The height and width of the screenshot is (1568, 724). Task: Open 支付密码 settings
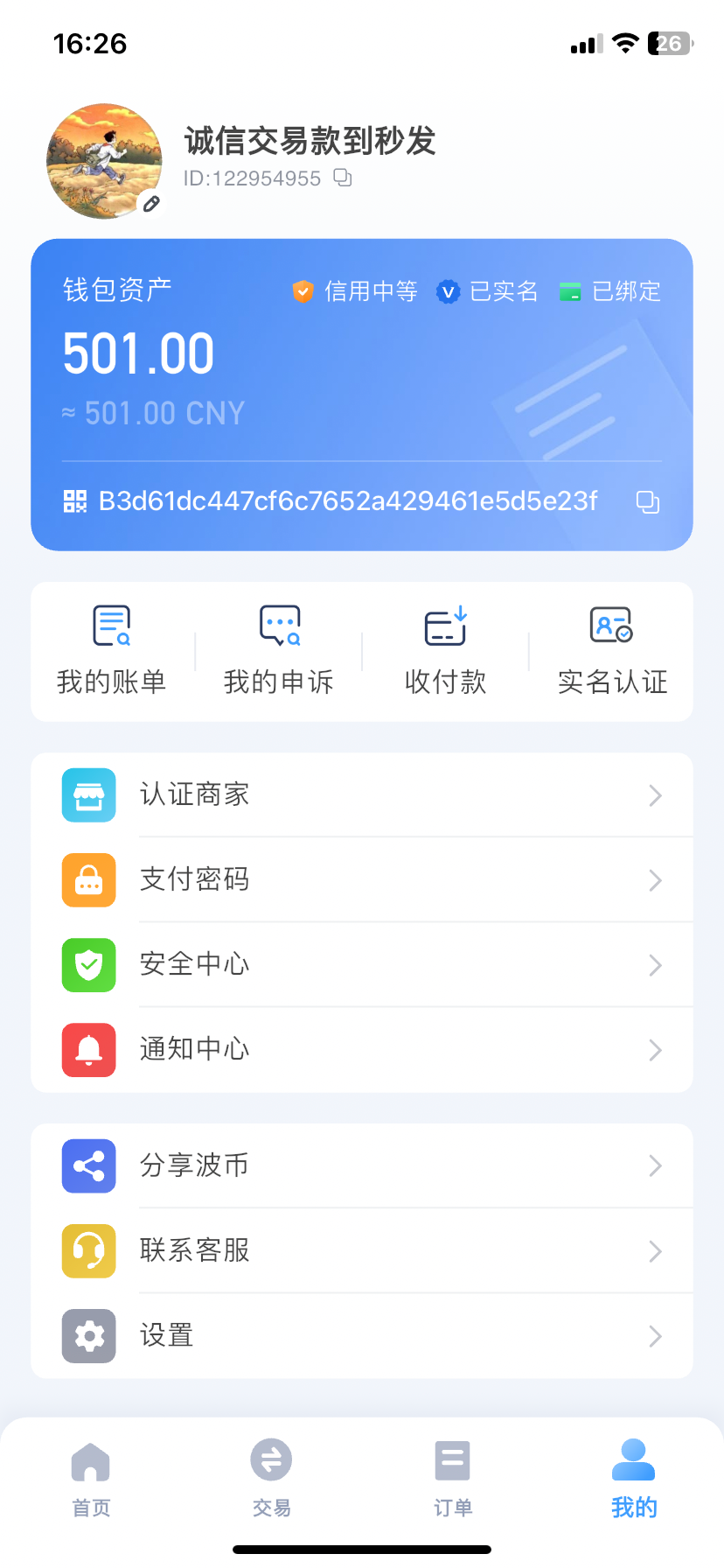tap(362, 879)
